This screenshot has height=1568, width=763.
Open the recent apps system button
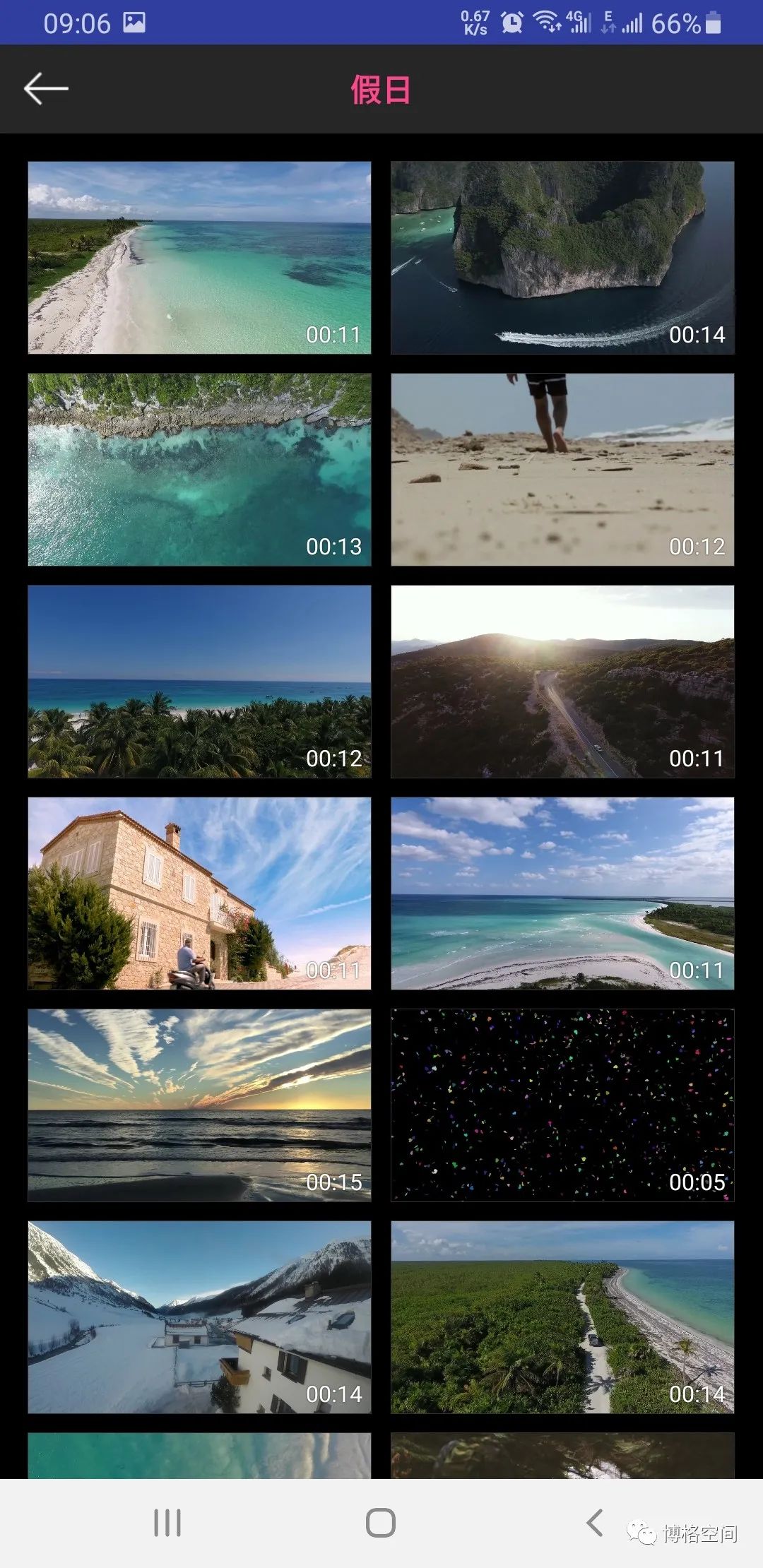167,1523
